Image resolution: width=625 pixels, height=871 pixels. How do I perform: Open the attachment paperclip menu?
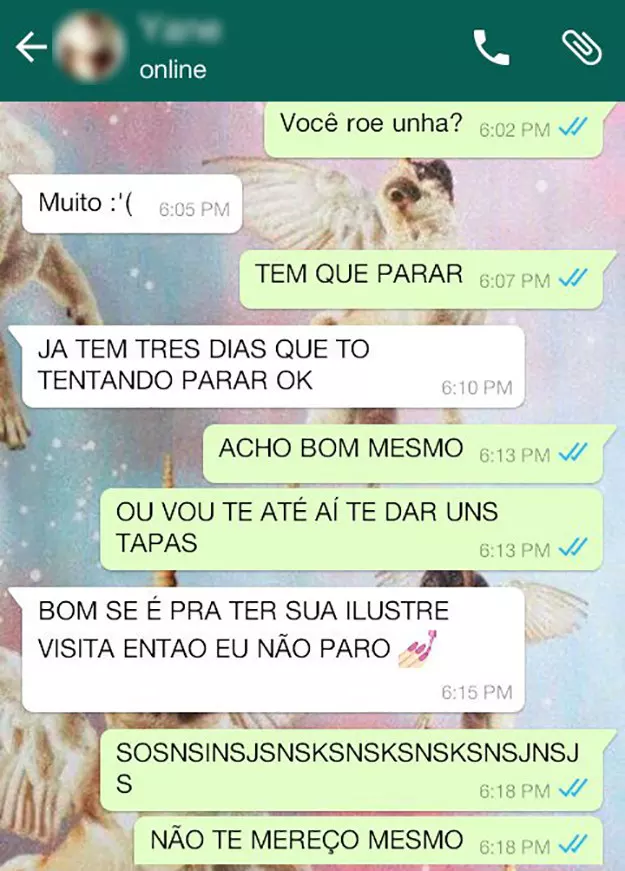click(581, 47)
